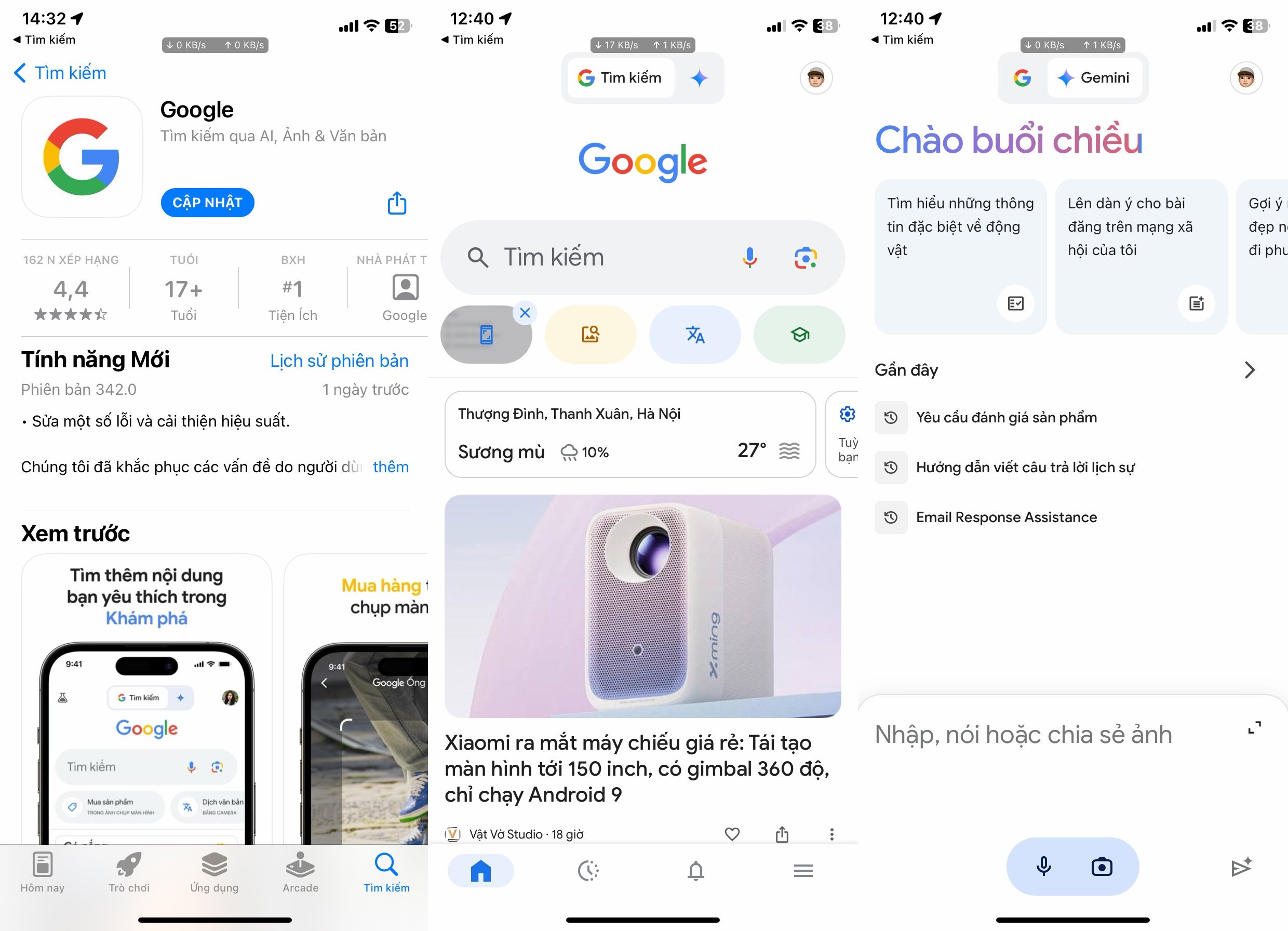Open the Arcade tab
The image size is (1288, 931).
(300, 872)
